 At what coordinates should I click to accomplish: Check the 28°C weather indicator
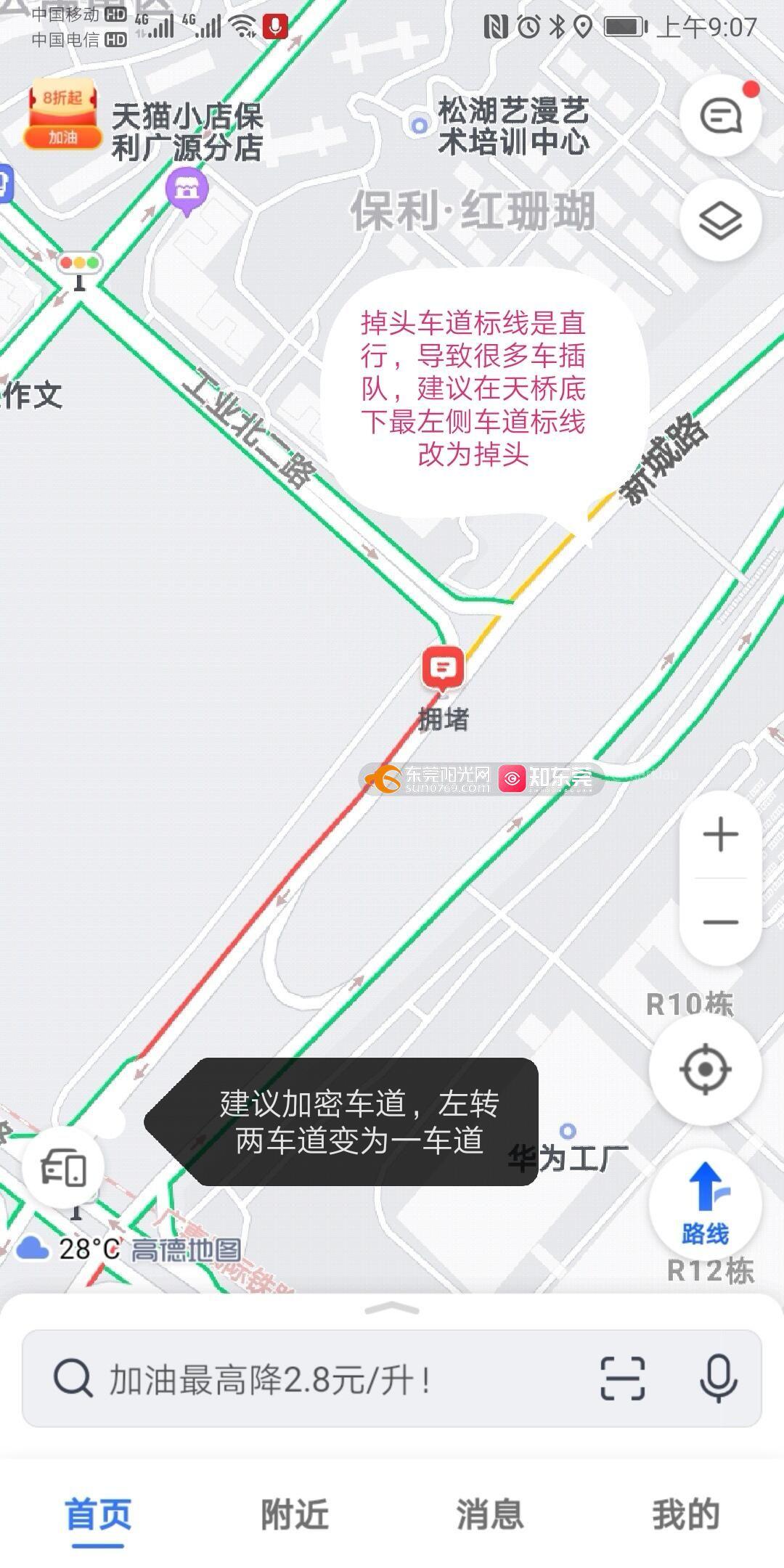tap(69, 1249)
